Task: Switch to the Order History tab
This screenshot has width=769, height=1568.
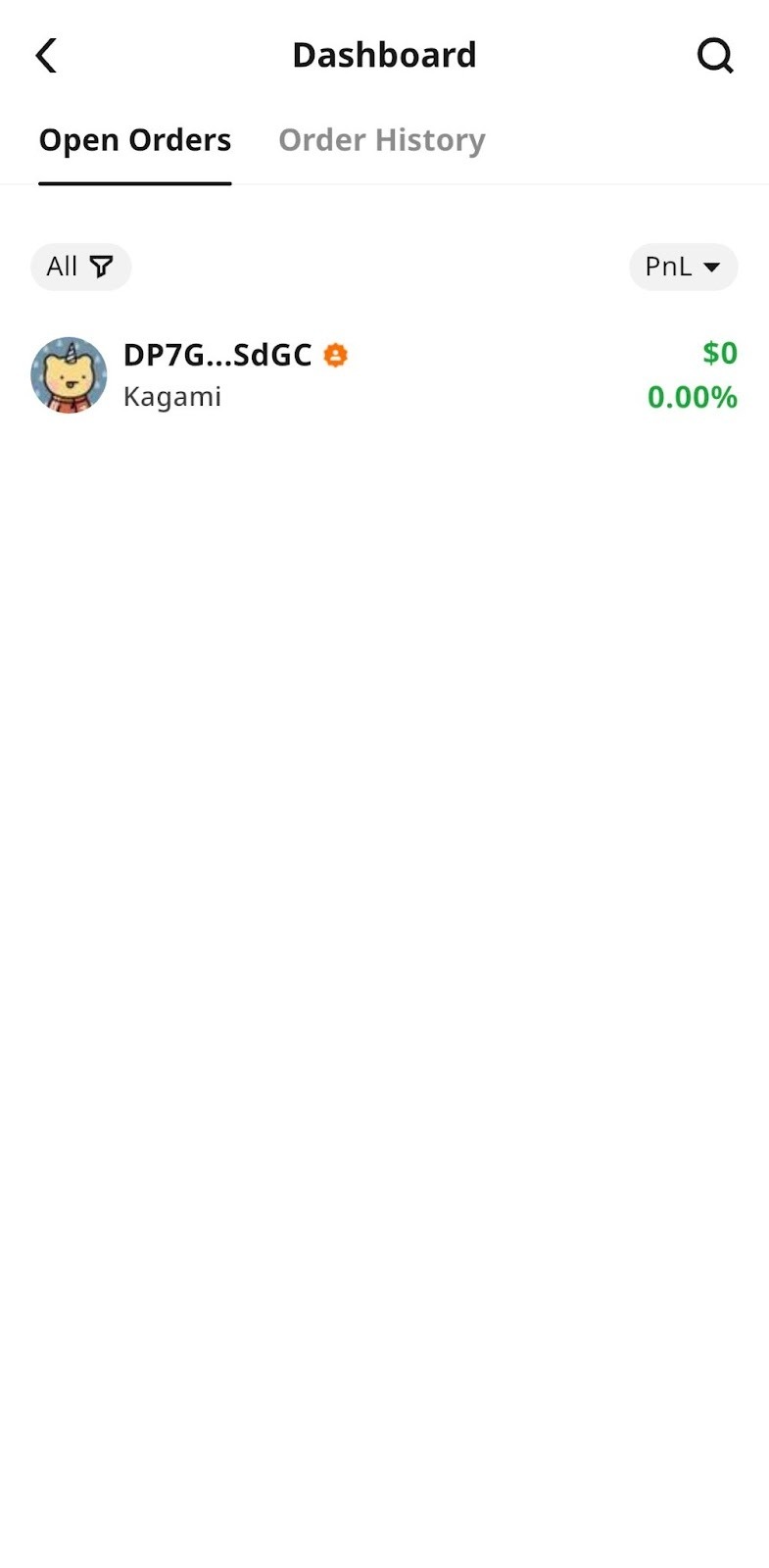Action: 381,140
